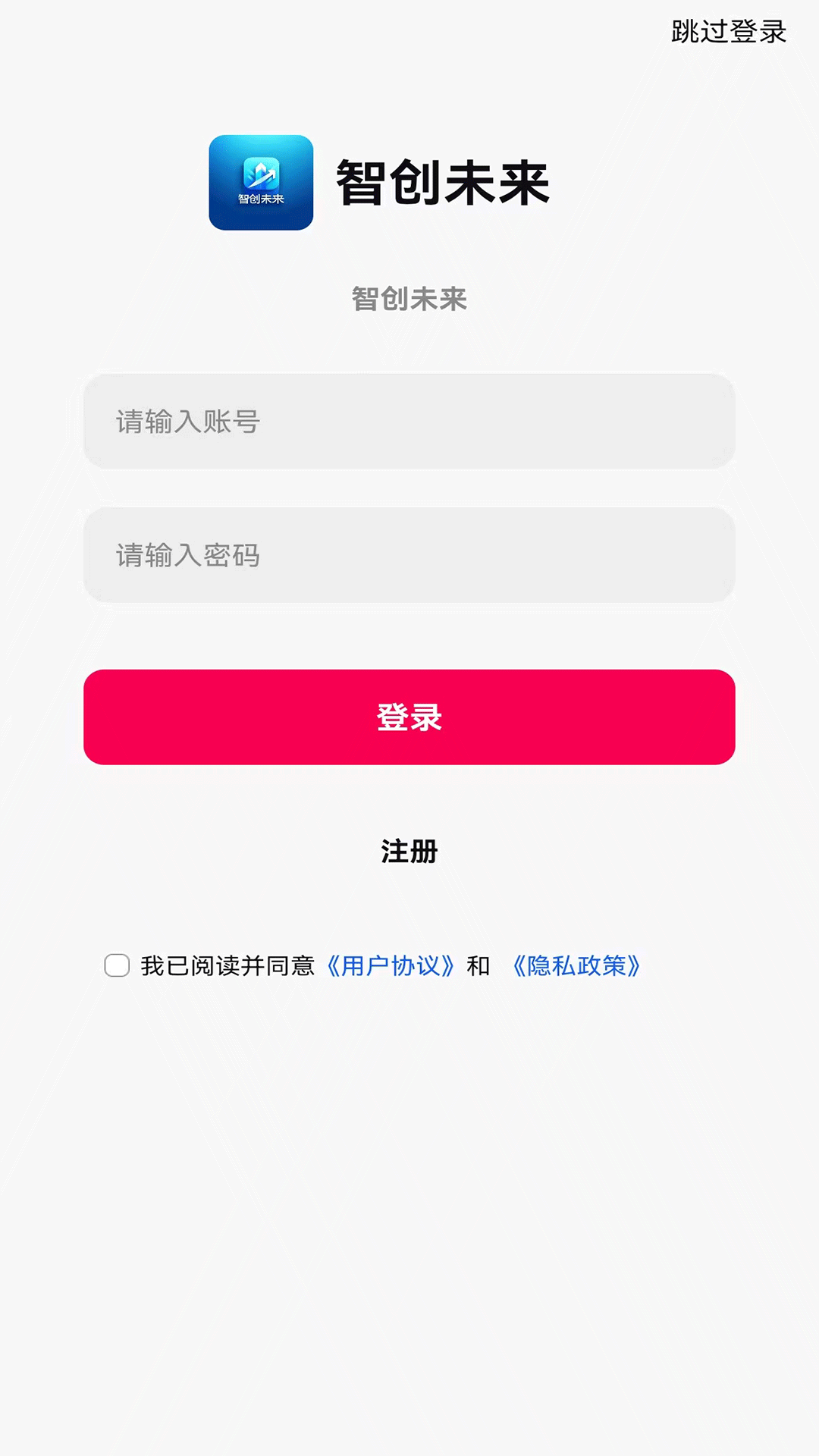Open 注册 to register an account
The width and height of the screenshot is (819, 1456).
pyautogui.click(x=409, y=852)
